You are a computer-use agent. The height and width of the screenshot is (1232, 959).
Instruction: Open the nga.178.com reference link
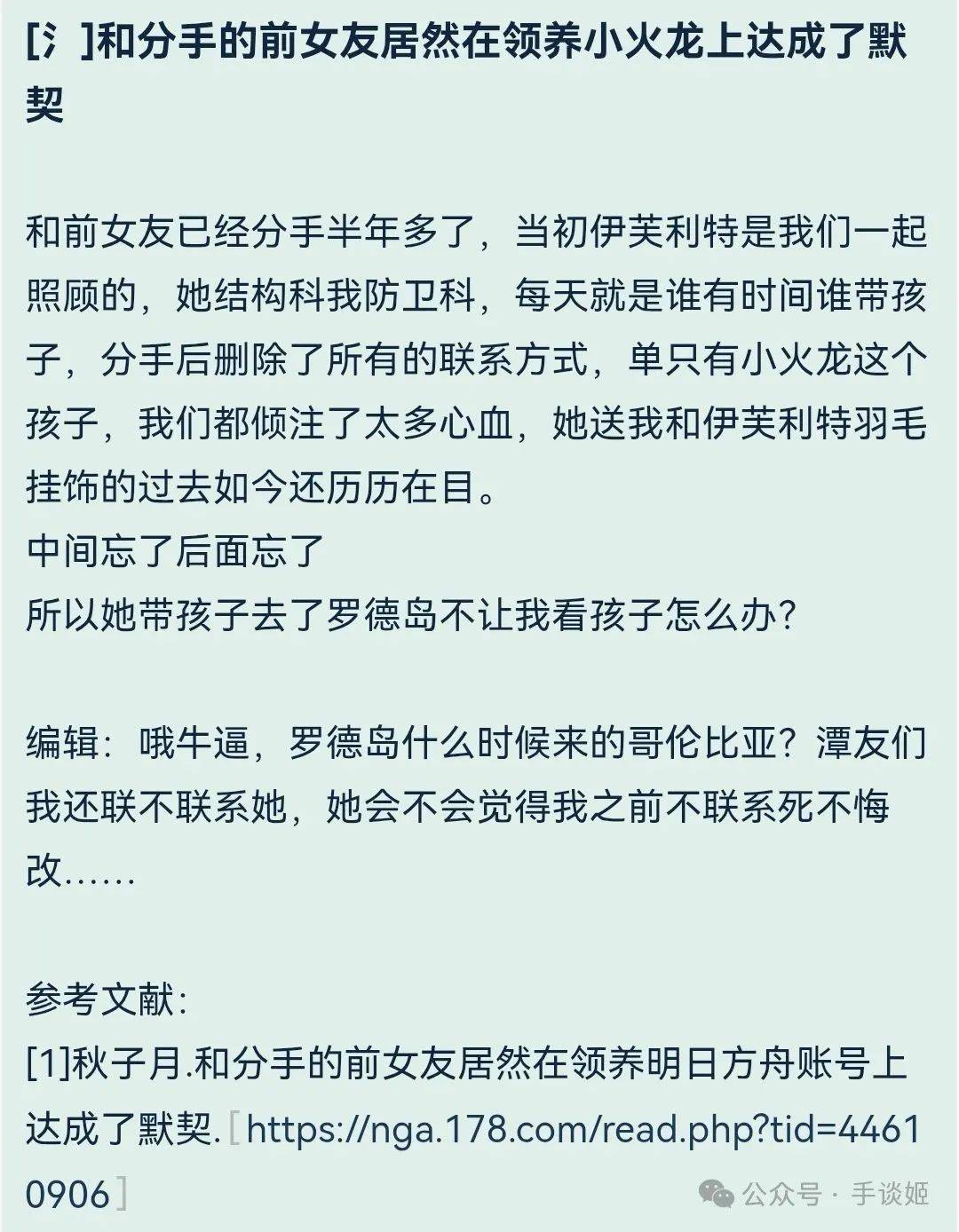pos(582,1130)
